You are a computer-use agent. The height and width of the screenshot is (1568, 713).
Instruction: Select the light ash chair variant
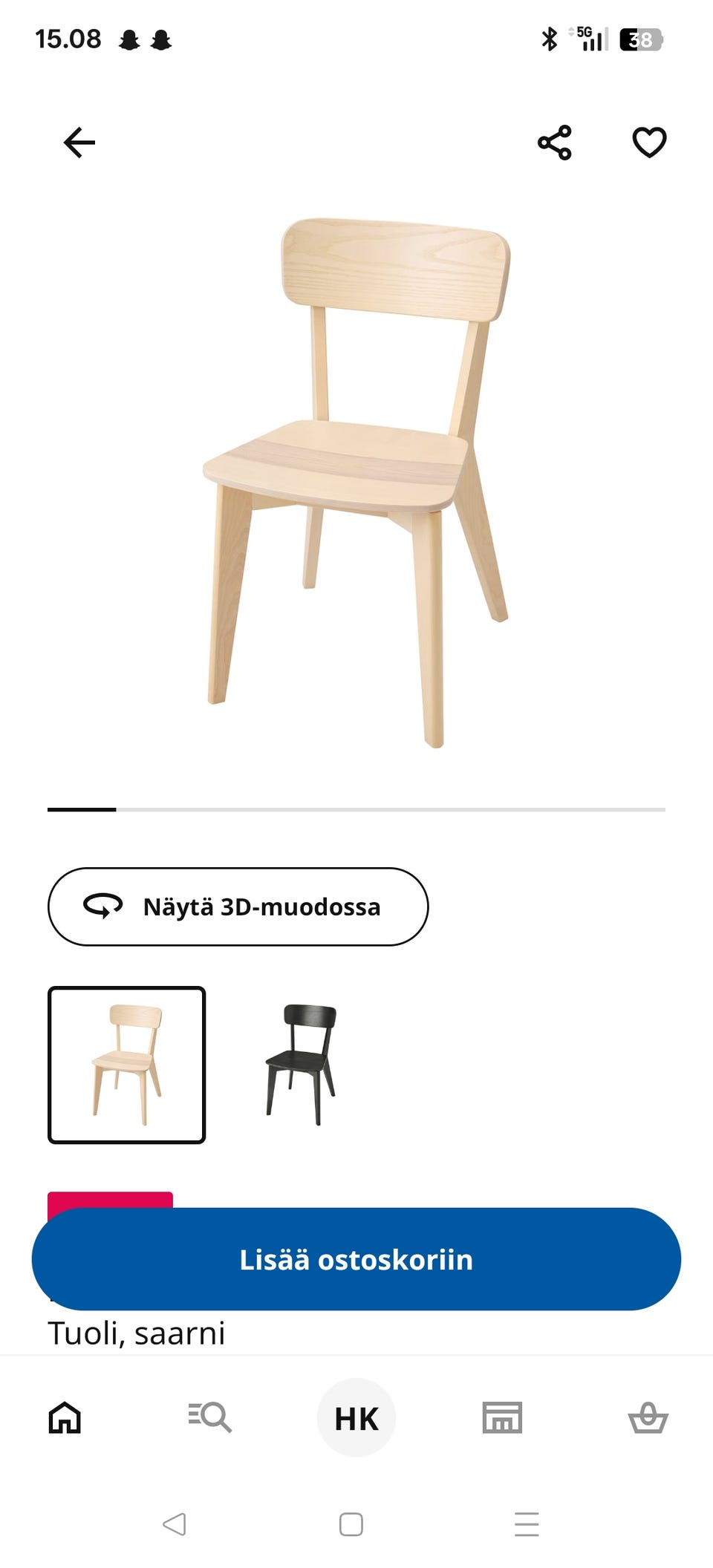[127, 1065]
